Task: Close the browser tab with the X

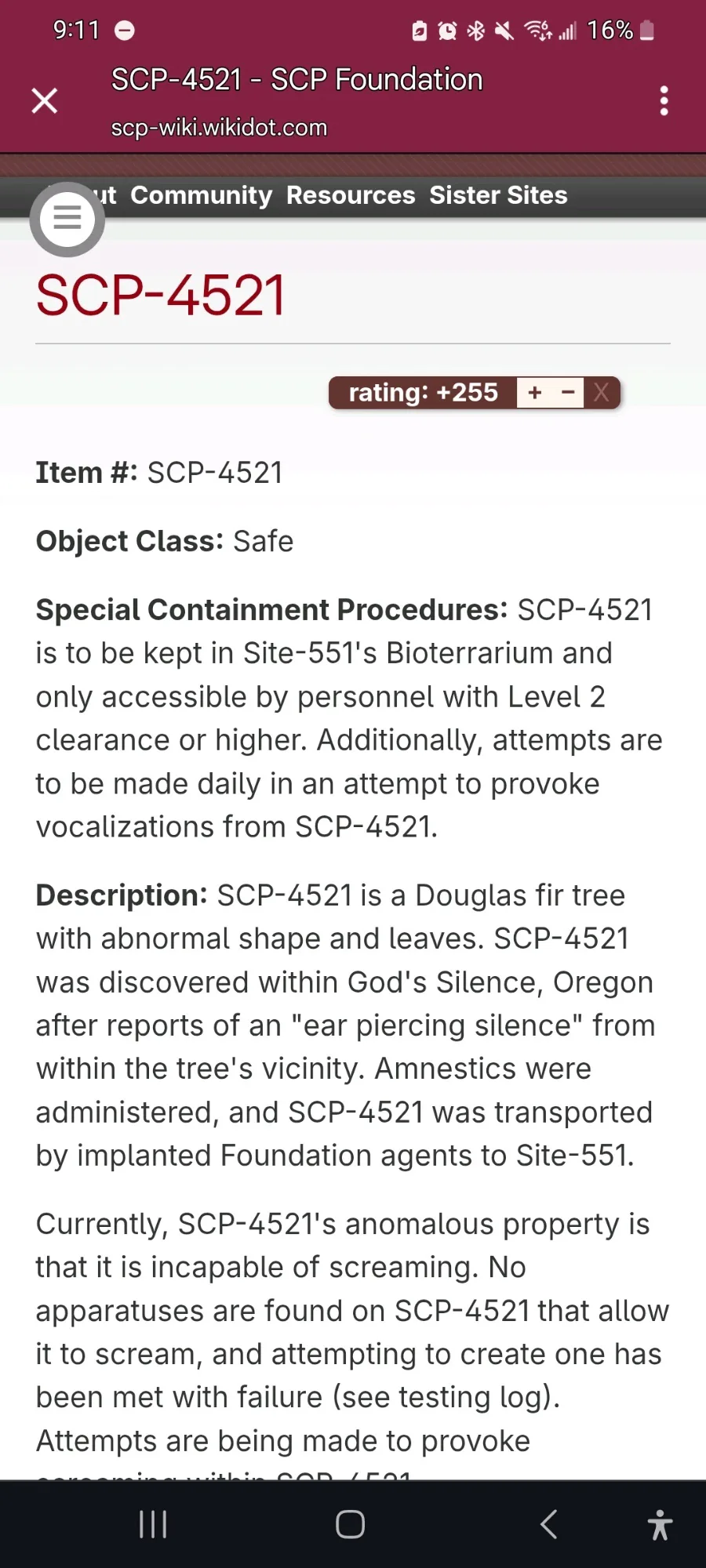Action: pyautogui.click(x=45, y=100)
